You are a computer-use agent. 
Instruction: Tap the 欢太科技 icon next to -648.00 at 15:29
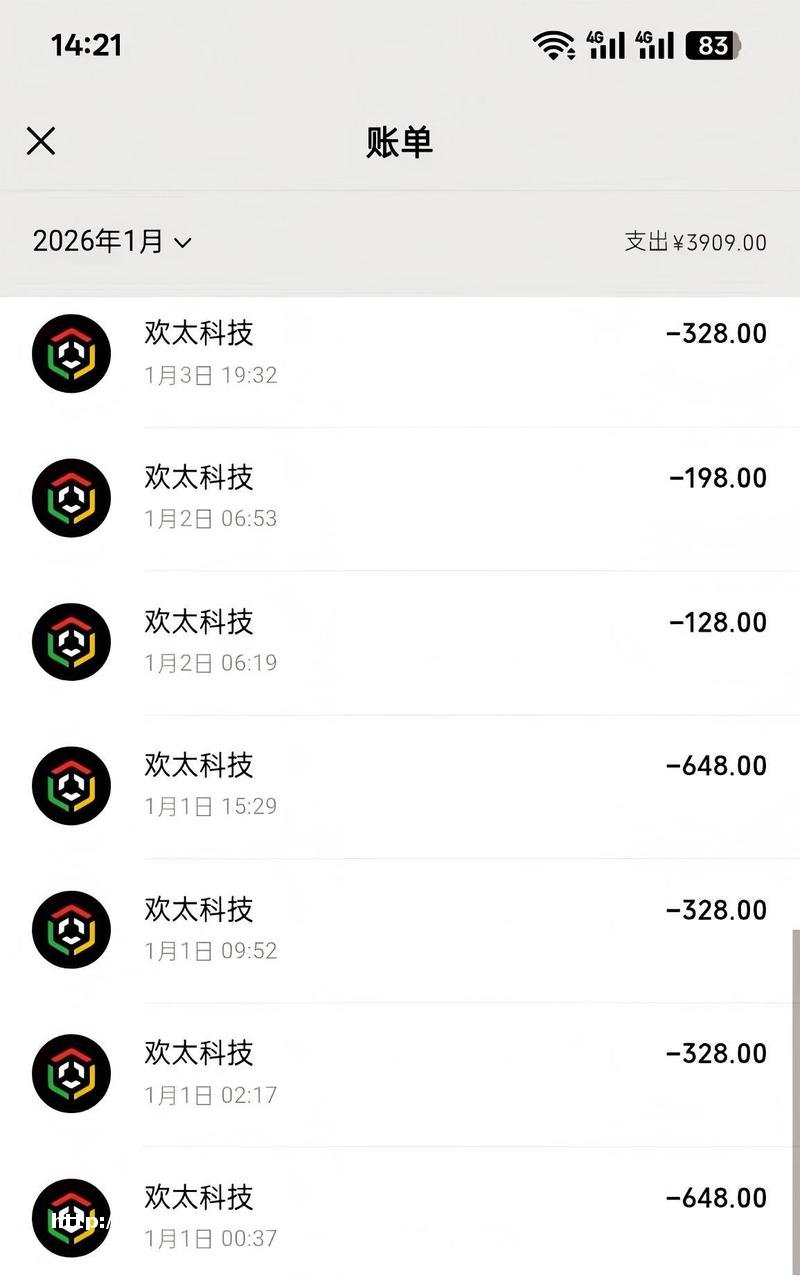click(x=70, y=785)
